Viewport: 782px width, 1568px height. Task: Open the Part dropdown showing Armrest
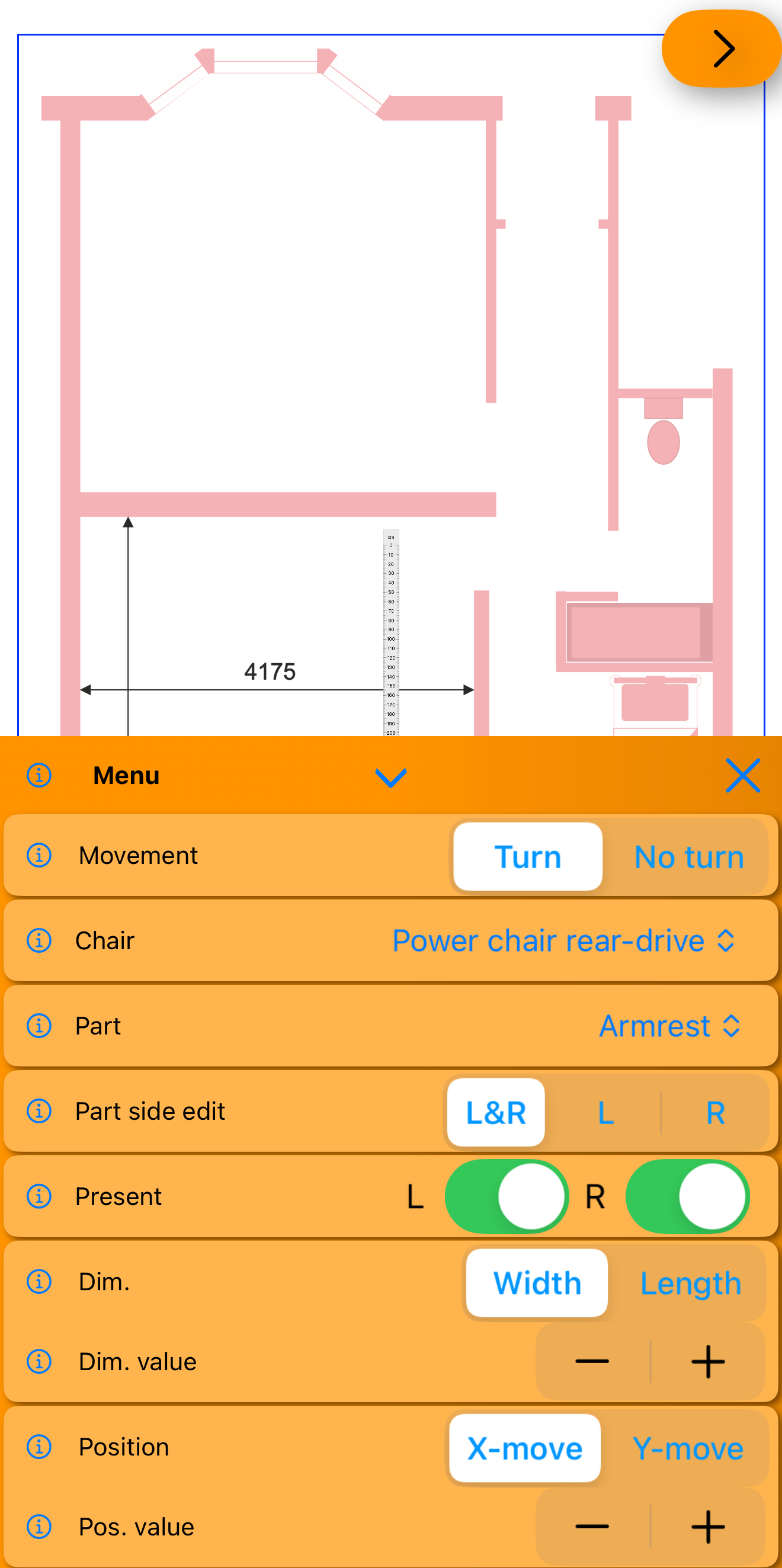(669, 1026)
